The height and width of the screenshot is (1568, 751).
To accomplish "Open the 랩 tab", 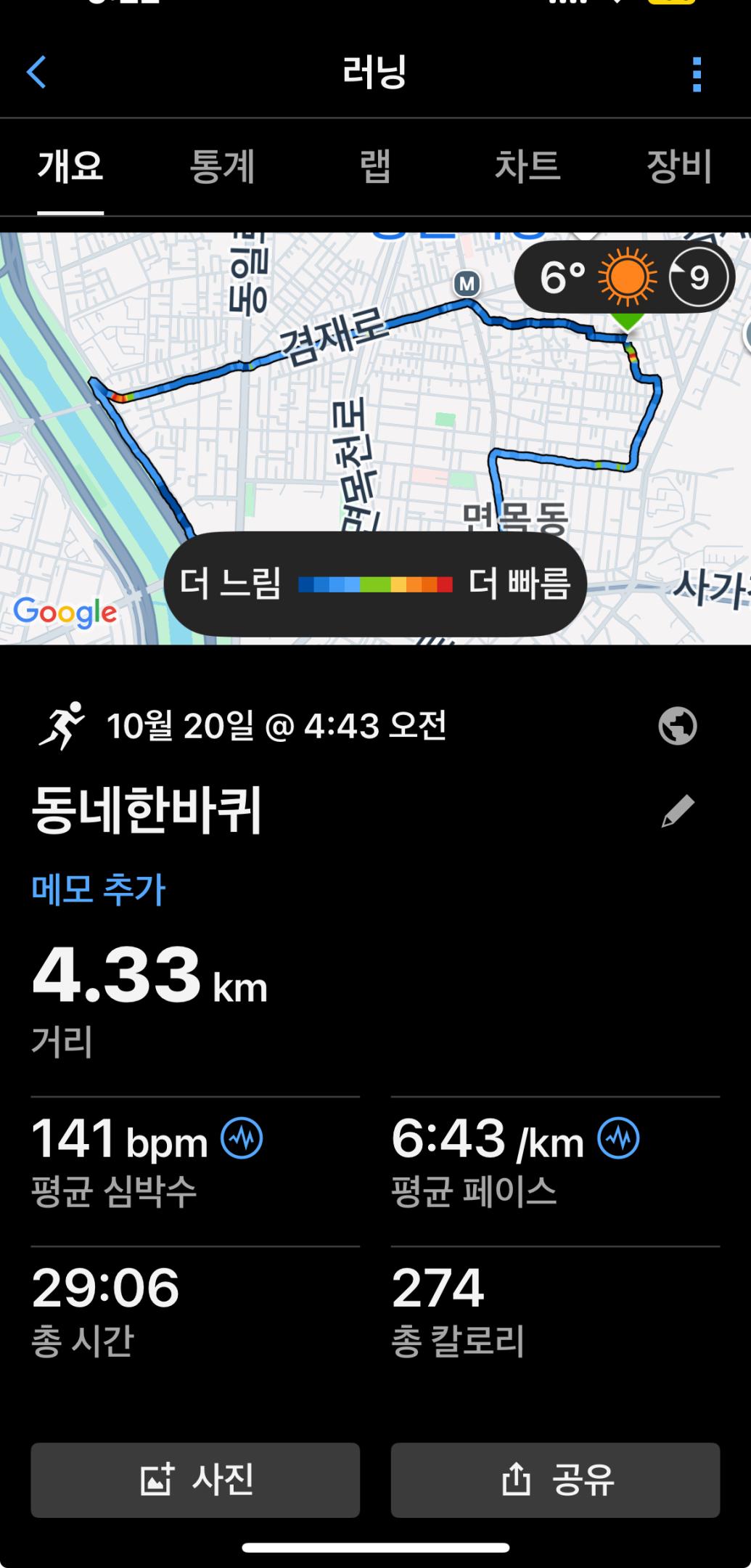I will (x=375, y=167).
